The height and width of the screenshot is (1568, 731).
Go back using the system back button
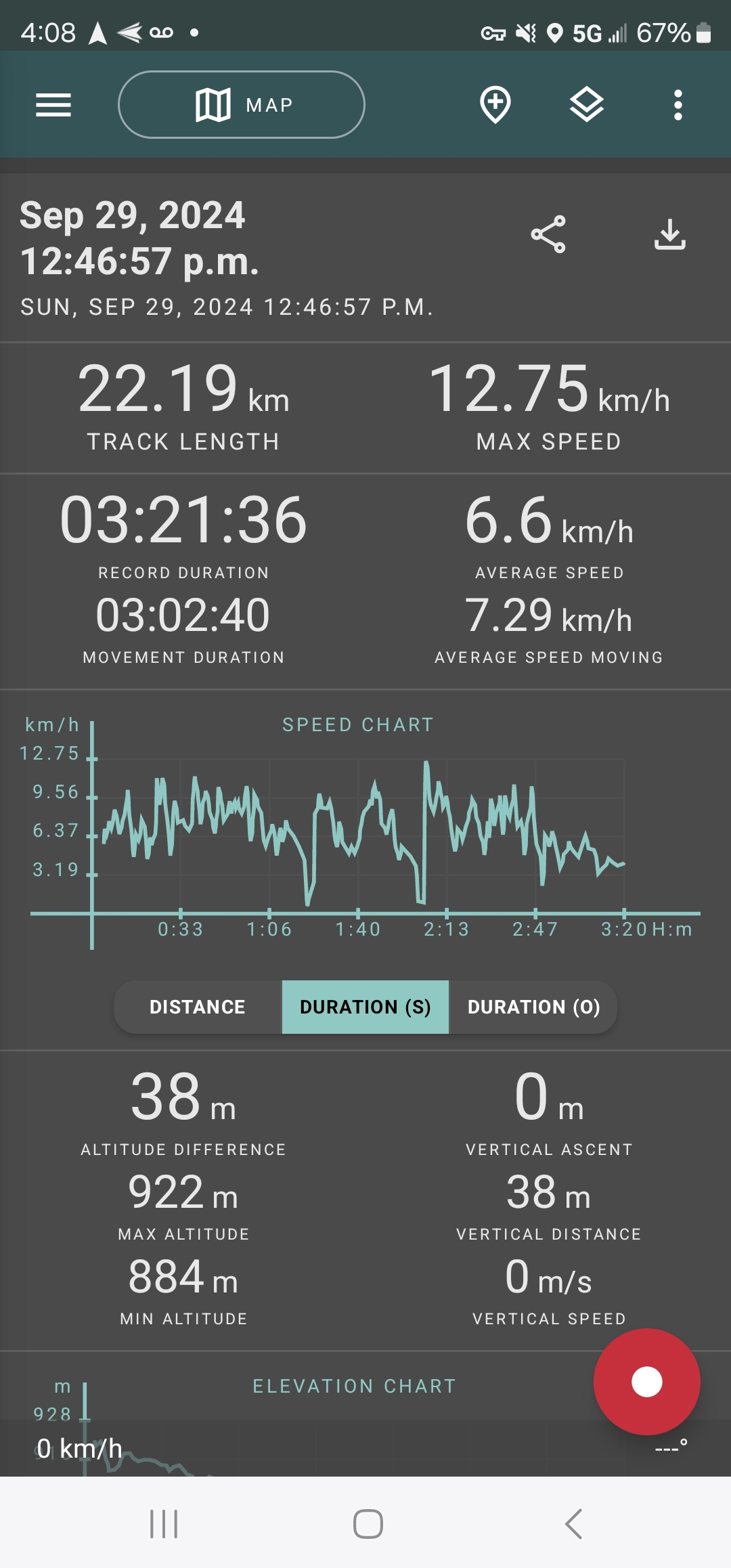click(x=573, y=1524)
